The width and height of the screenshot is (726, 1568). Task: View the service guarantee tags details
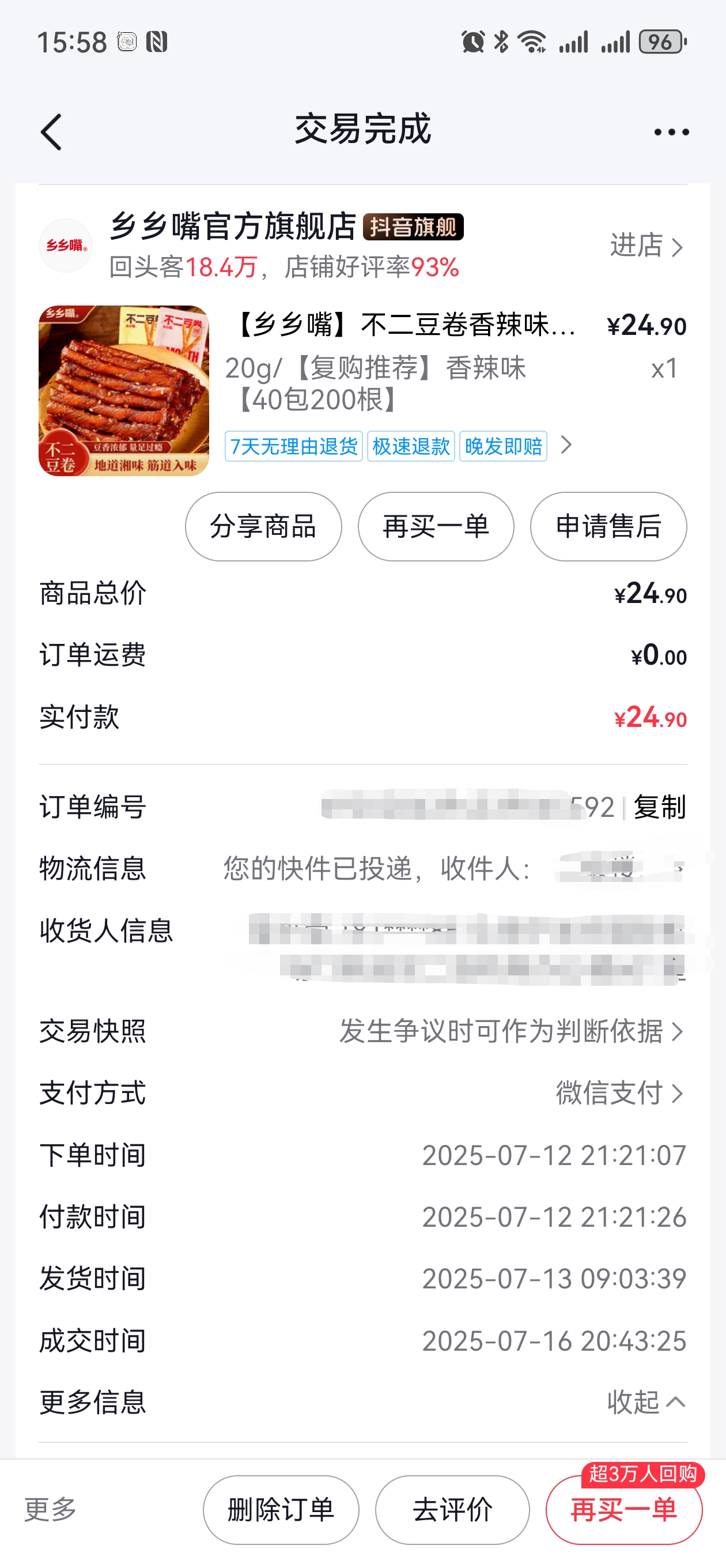tap(399, 446)
